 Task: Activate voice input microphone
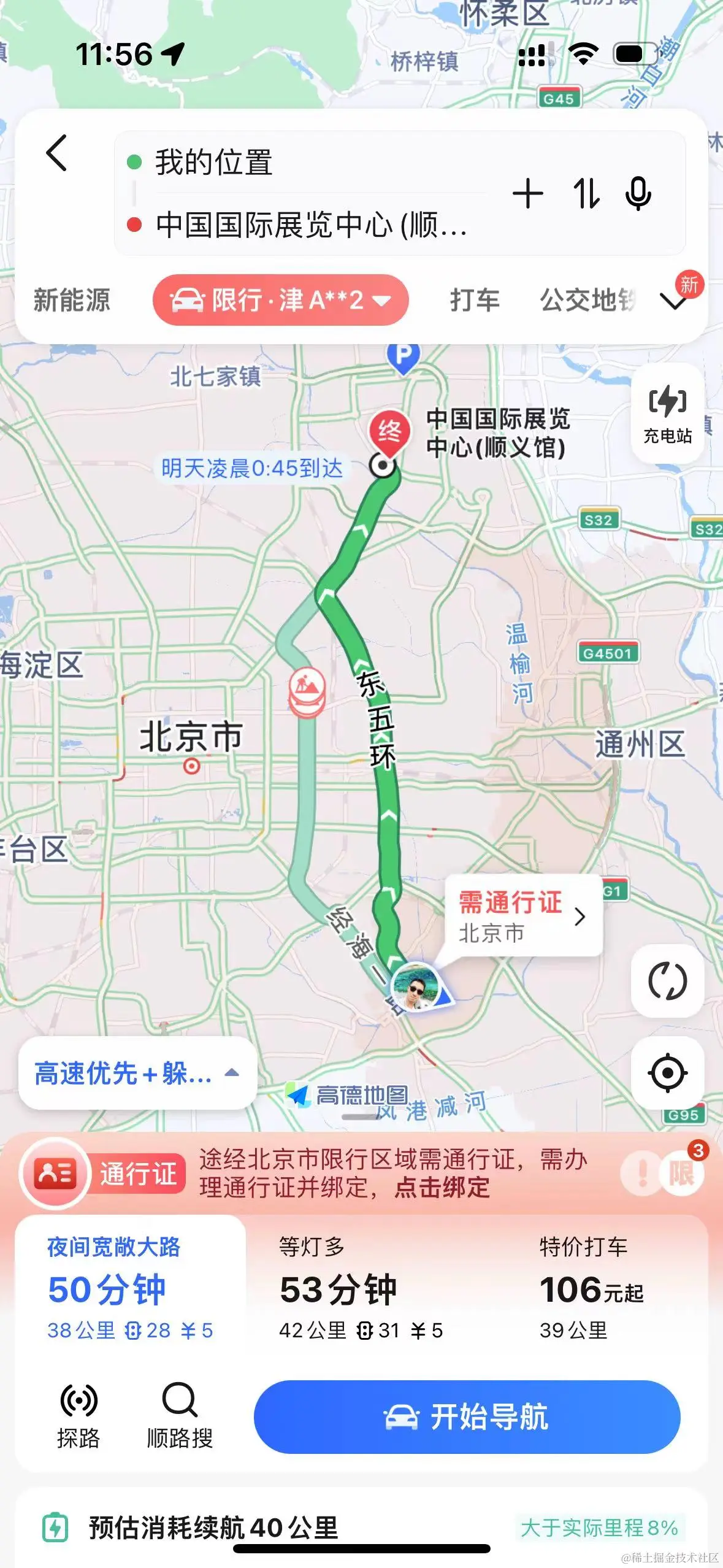[x=638, y=194]
